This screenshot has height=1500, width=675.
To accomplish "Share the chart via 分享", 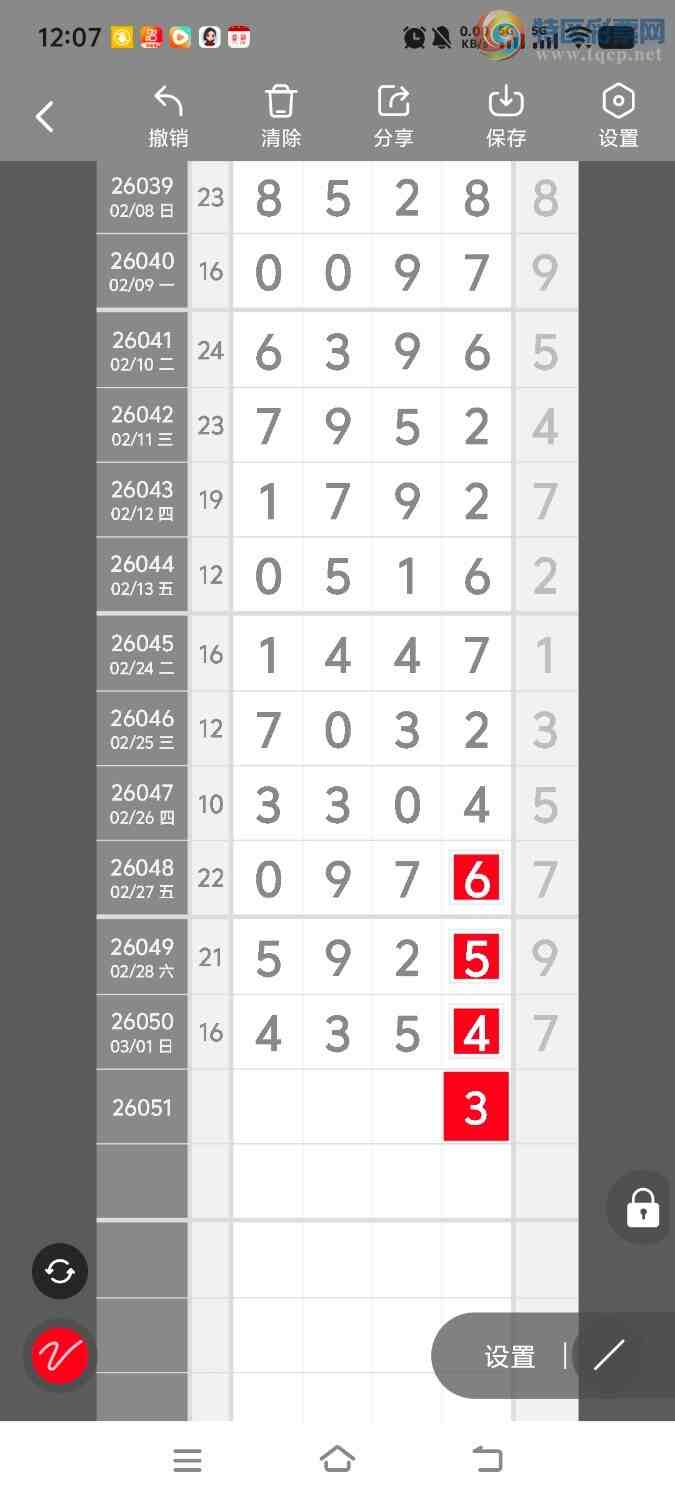I will 393,117.
